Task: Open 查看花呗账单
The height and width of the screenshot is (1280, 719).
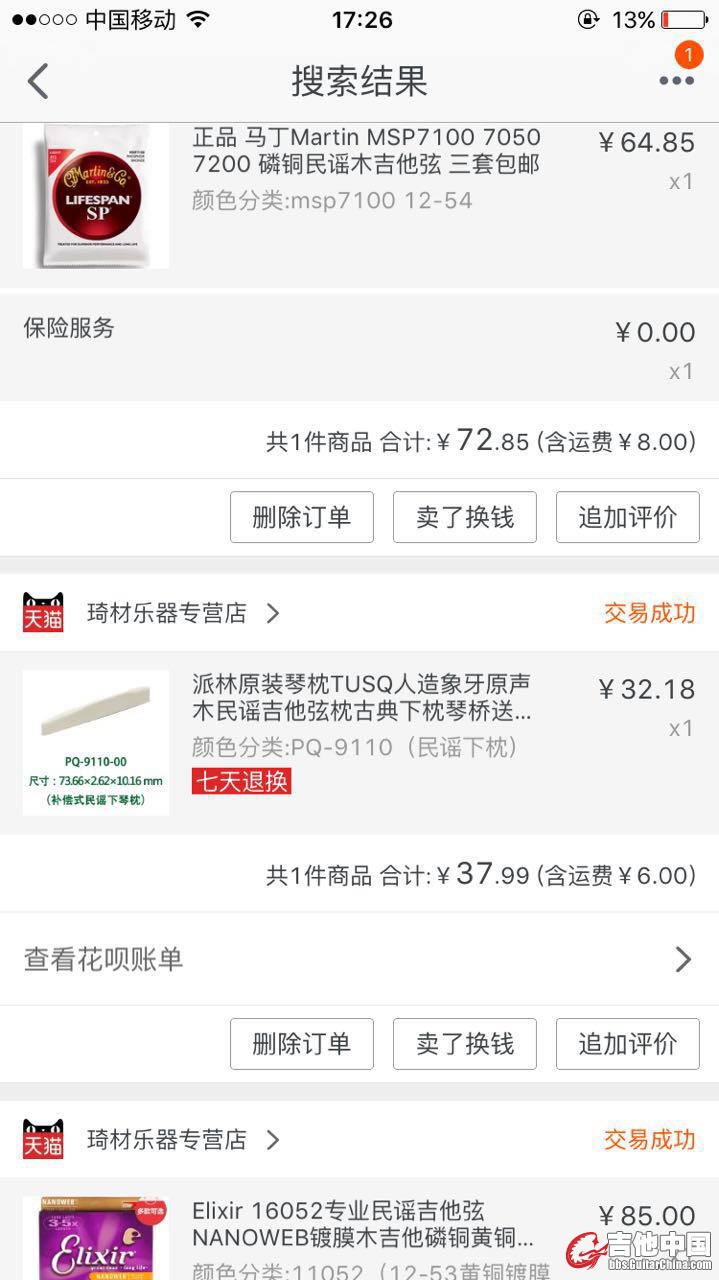Action: [x=360, y=960]
